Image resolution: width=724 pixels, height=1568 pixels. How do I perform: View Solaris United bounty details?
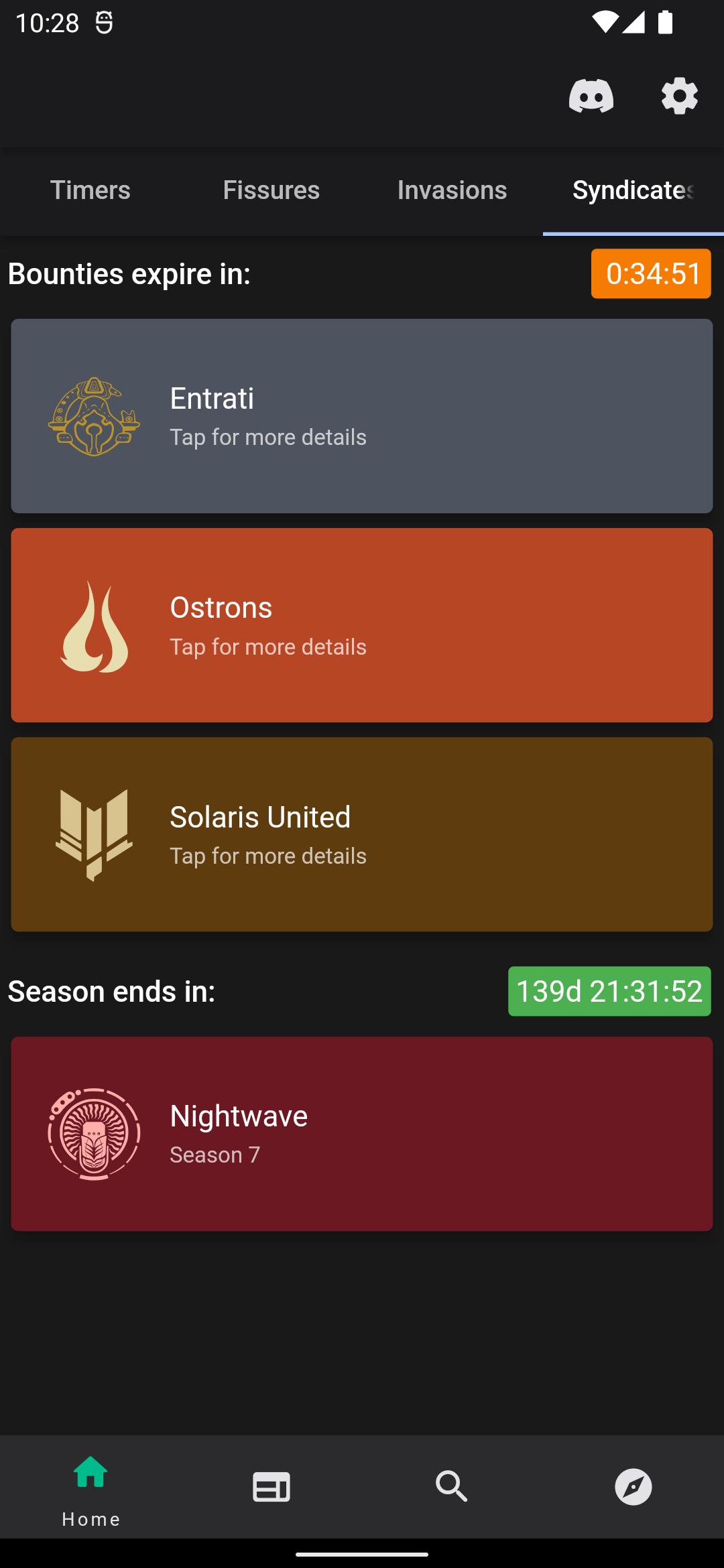coord(362,834)
